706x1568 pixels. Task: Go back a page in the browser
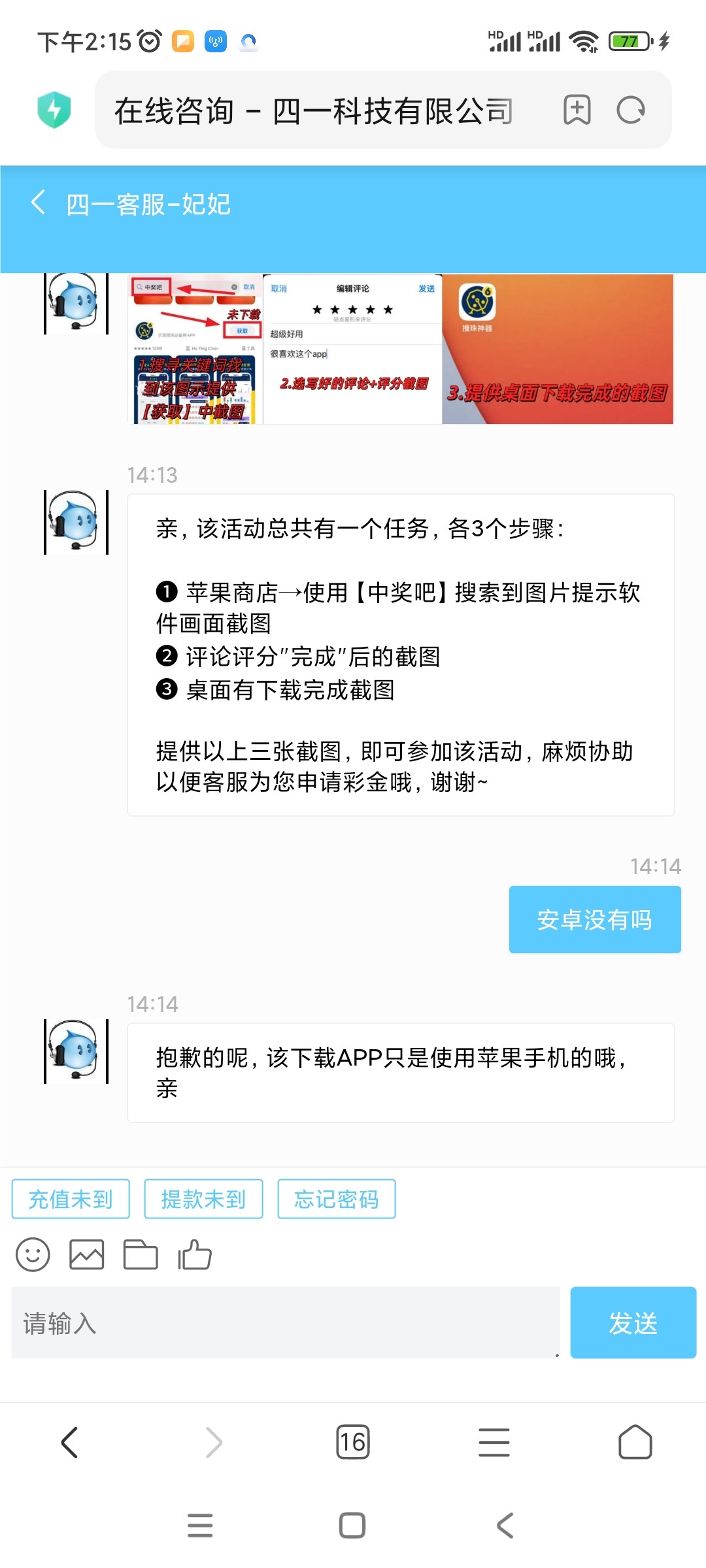coord(69,1443)
